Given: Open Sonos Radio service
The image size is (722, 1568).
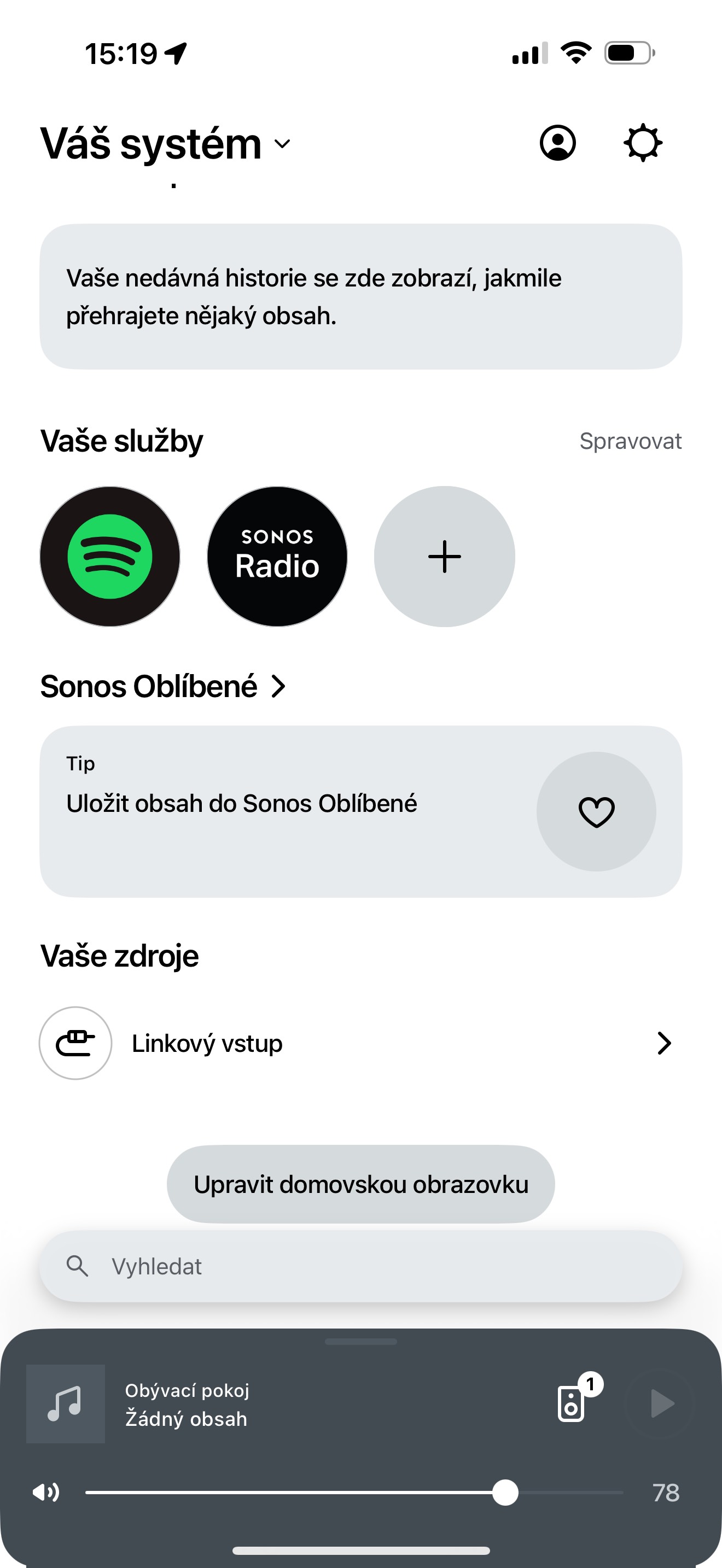Looking at the screenshot, I should [277, 557].
